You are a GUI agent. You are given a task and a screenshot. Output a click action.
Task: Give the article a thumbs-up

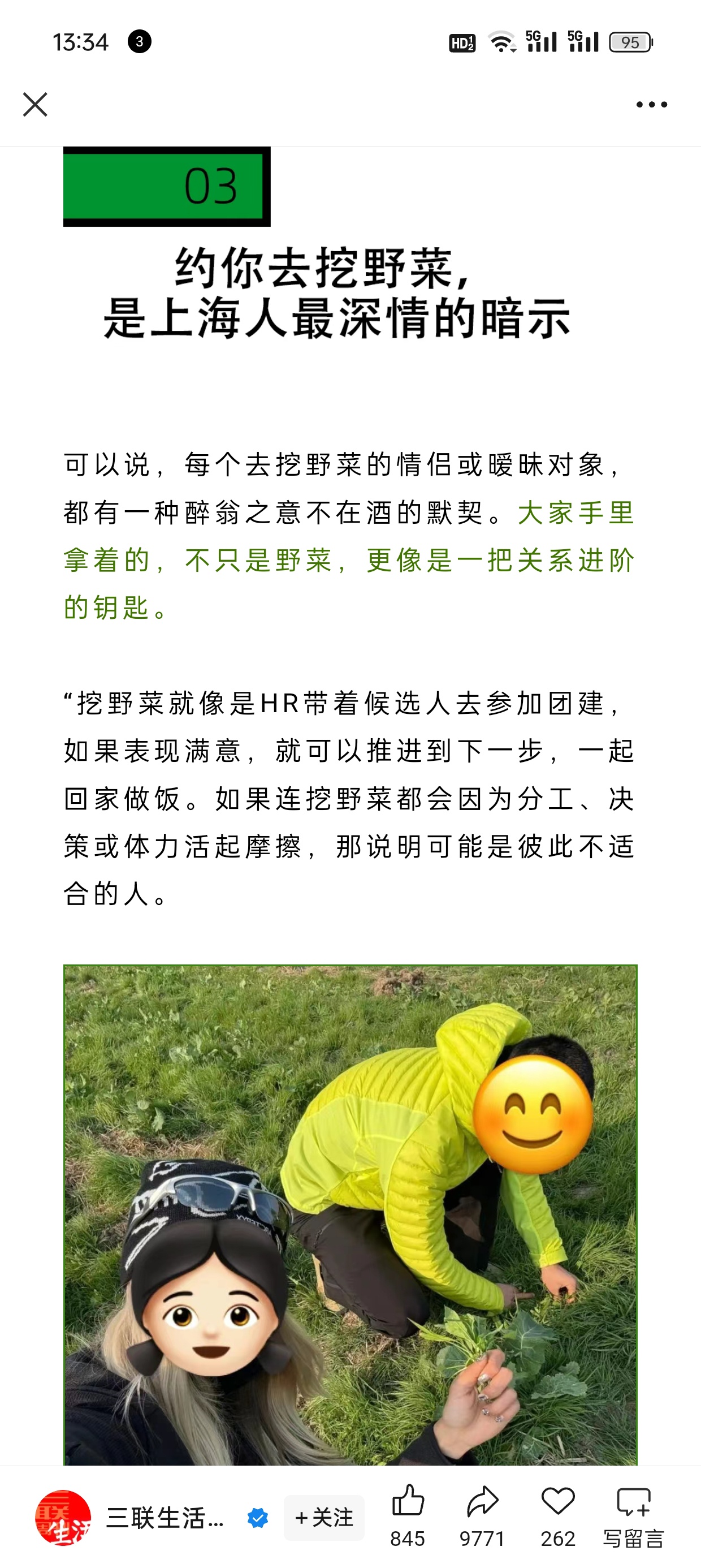click(x=408, y=1515)
